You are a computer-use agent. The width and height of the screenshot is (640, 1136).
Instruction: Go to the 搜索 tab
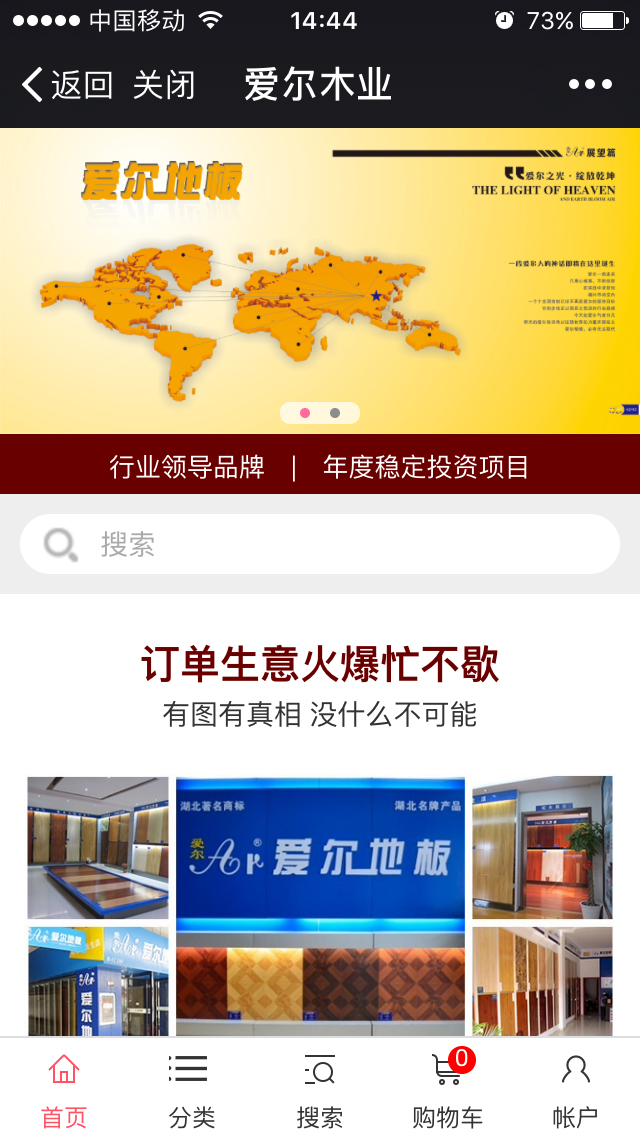point(320,1088)
